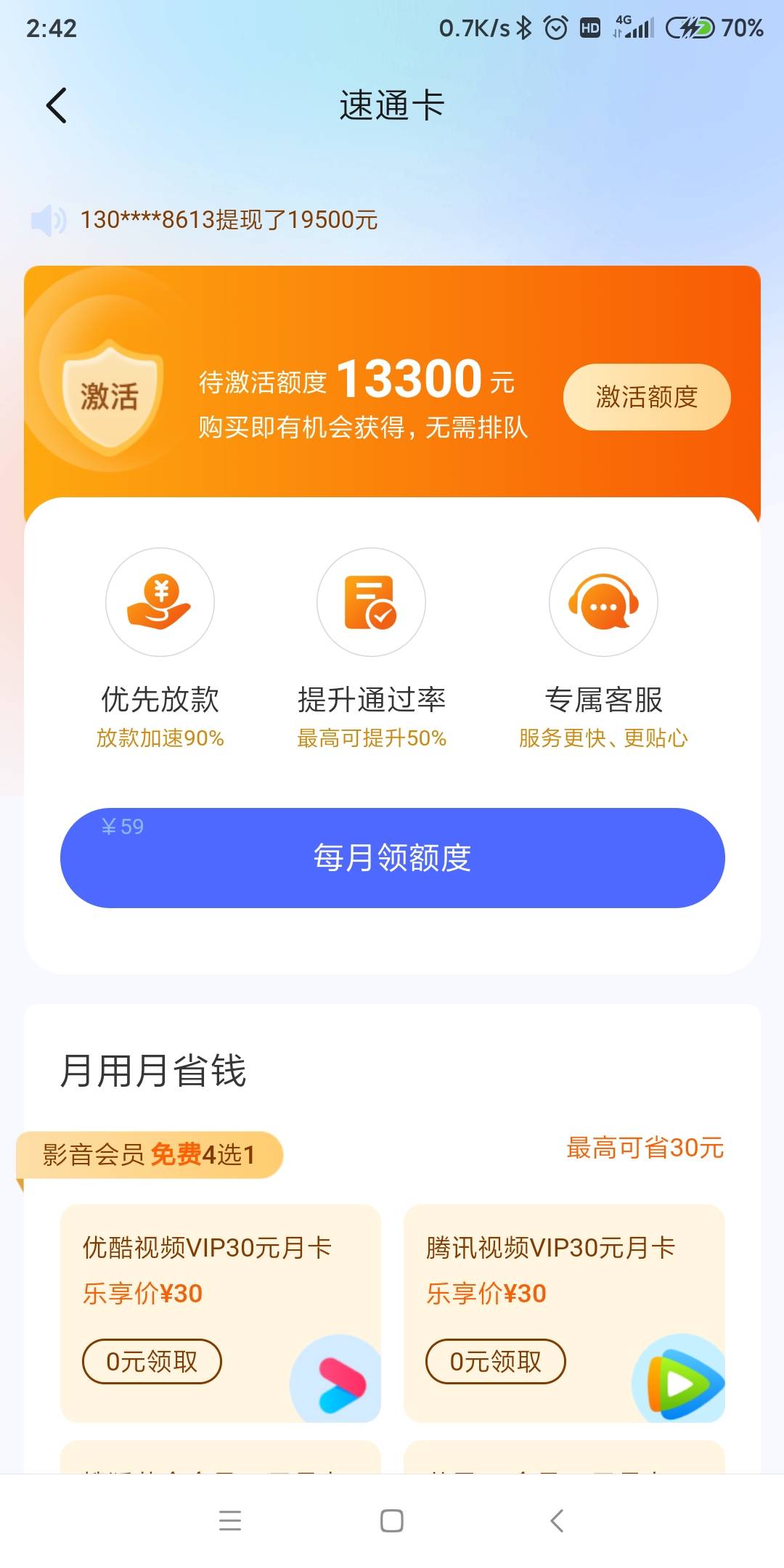The height and width of the screenshot is (1568, 784).
Task: Open system recent apps menu
Action: [230, 1520]
